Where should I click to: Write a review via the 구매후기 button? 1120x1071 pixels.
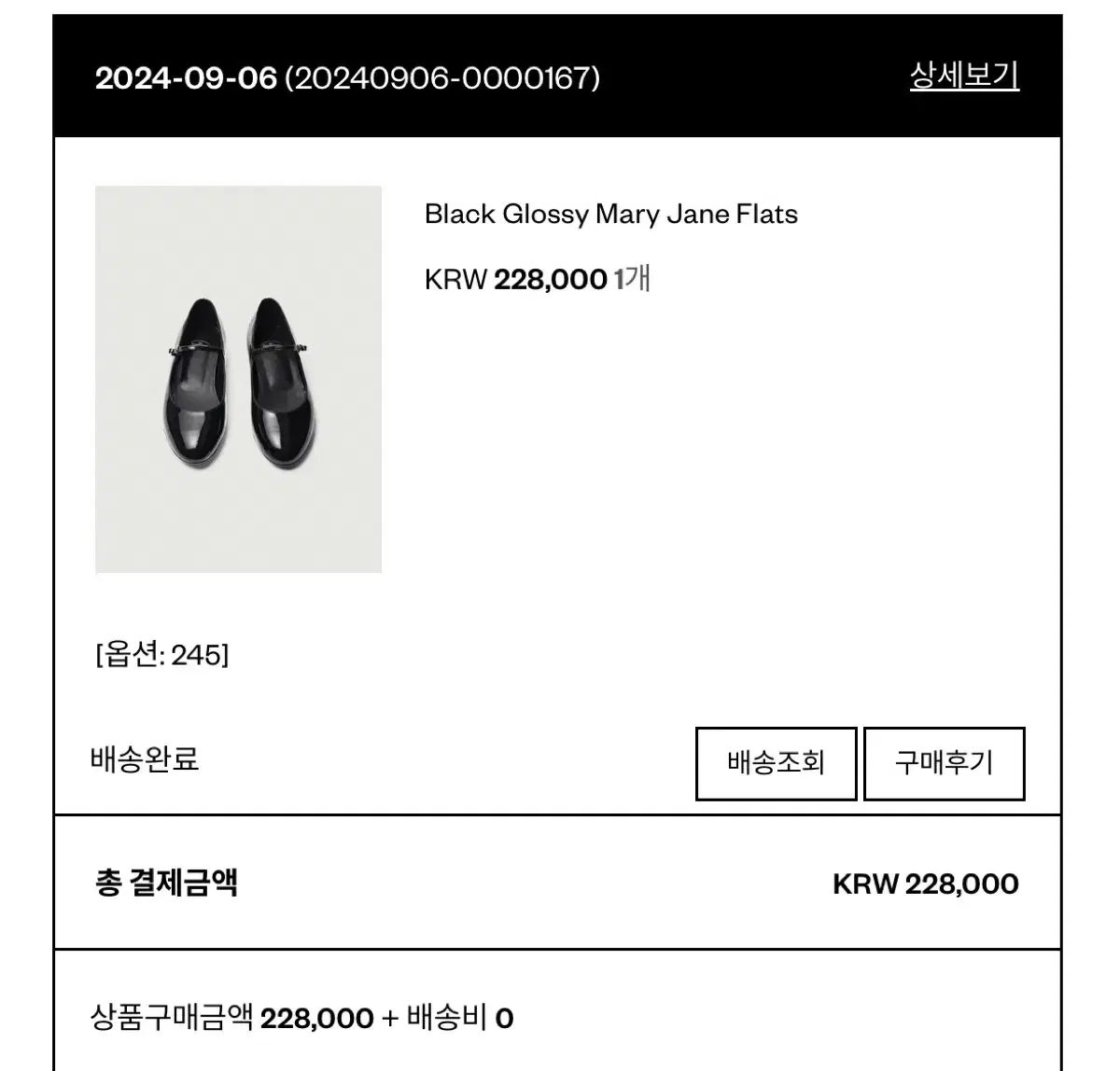[x=944, y=763]
